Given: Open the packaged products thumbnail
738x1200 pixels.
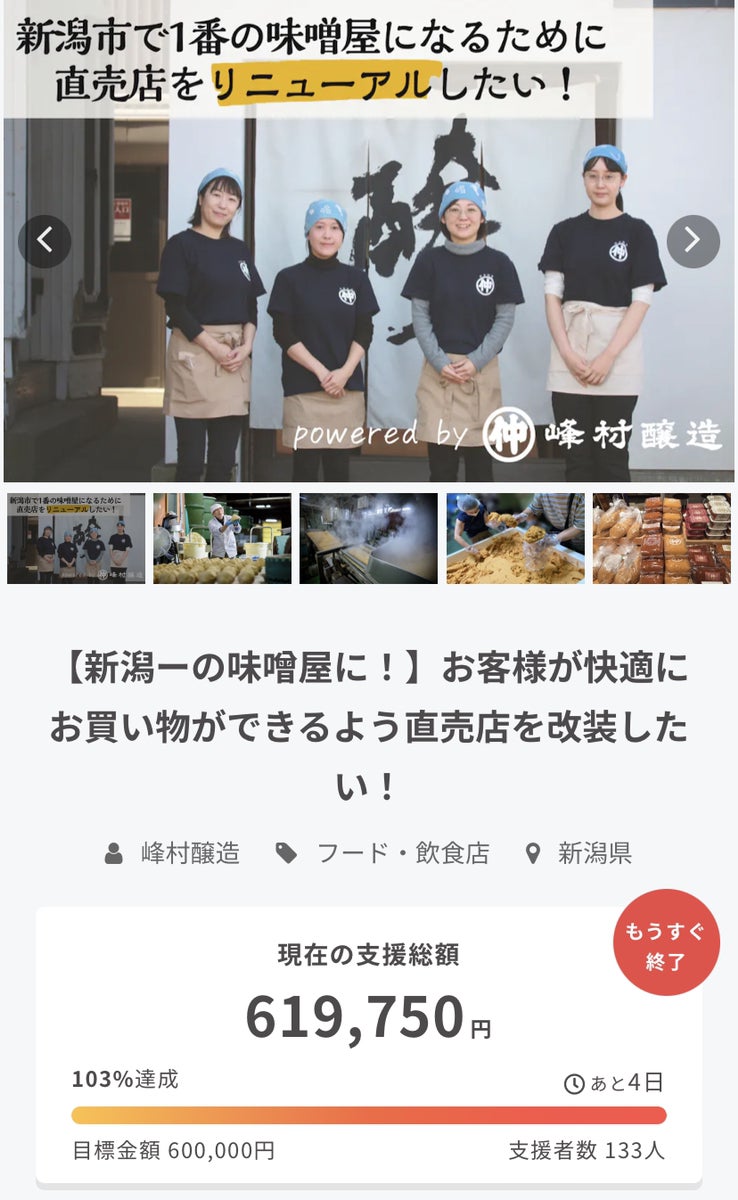Looking at the screenshot, I should [x=661, y=538].
